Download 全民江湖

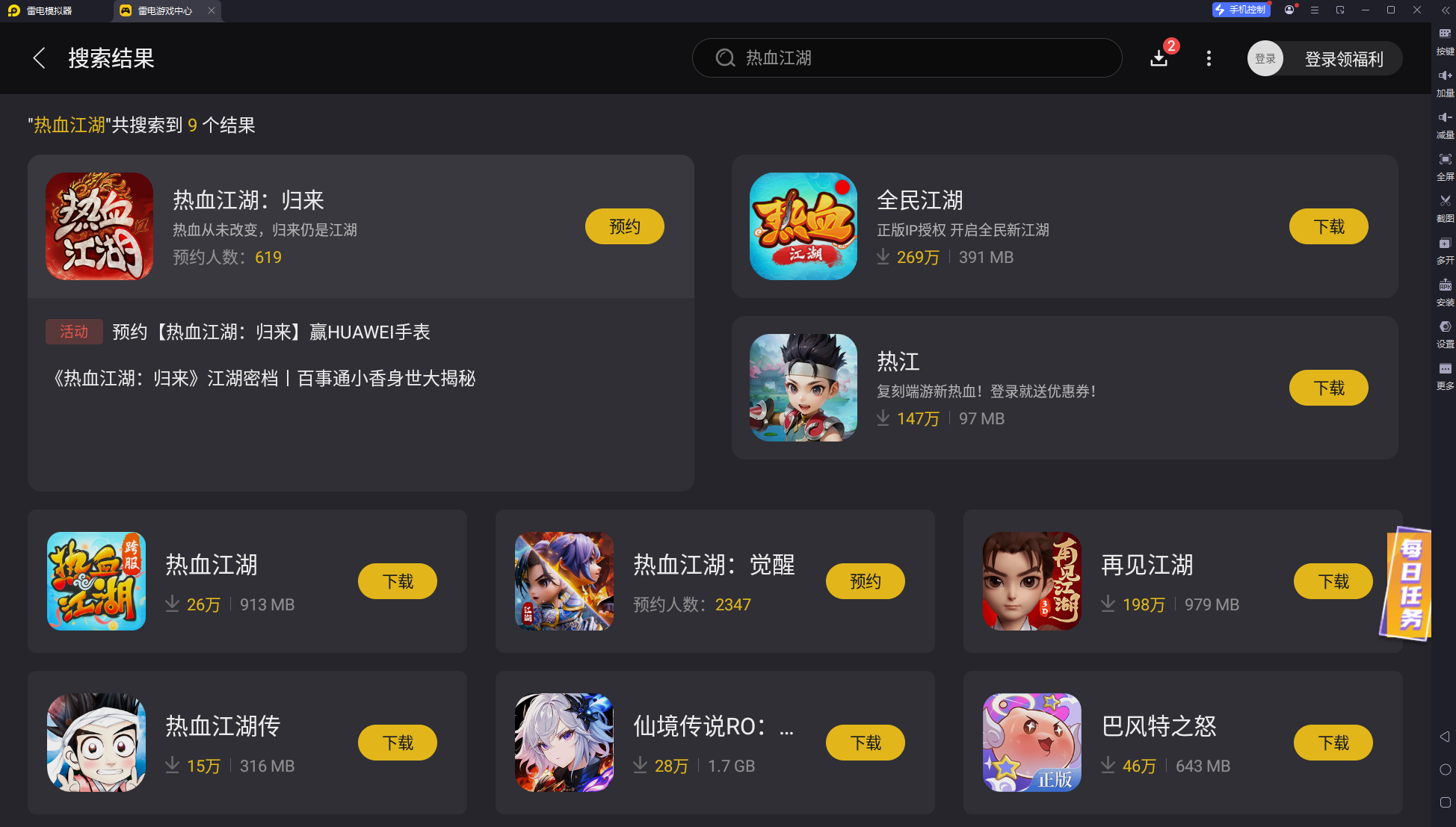(1328, 226)
